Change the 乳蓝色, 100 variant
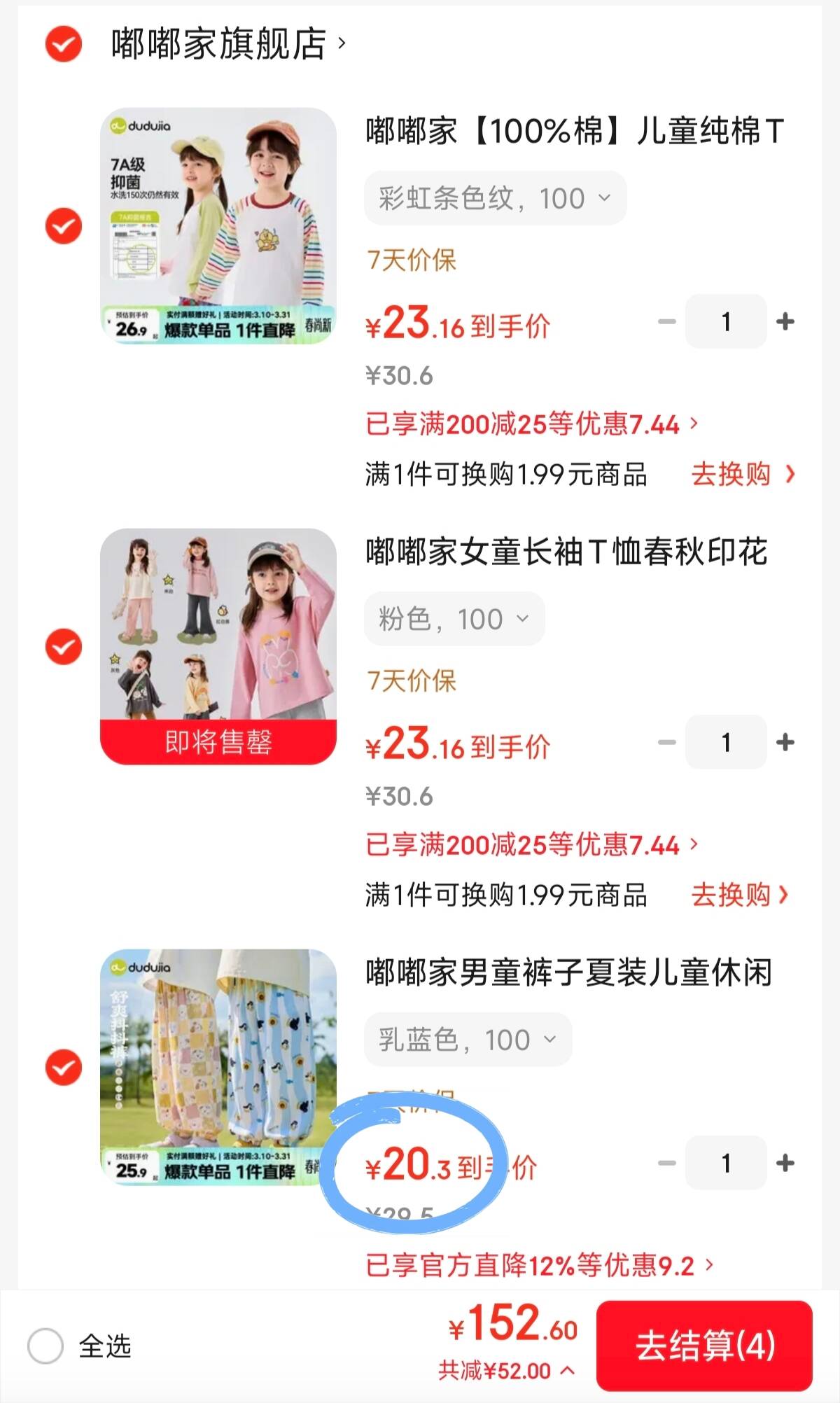The width and height of the screenshot is (840, 1403). (468, 1040)
